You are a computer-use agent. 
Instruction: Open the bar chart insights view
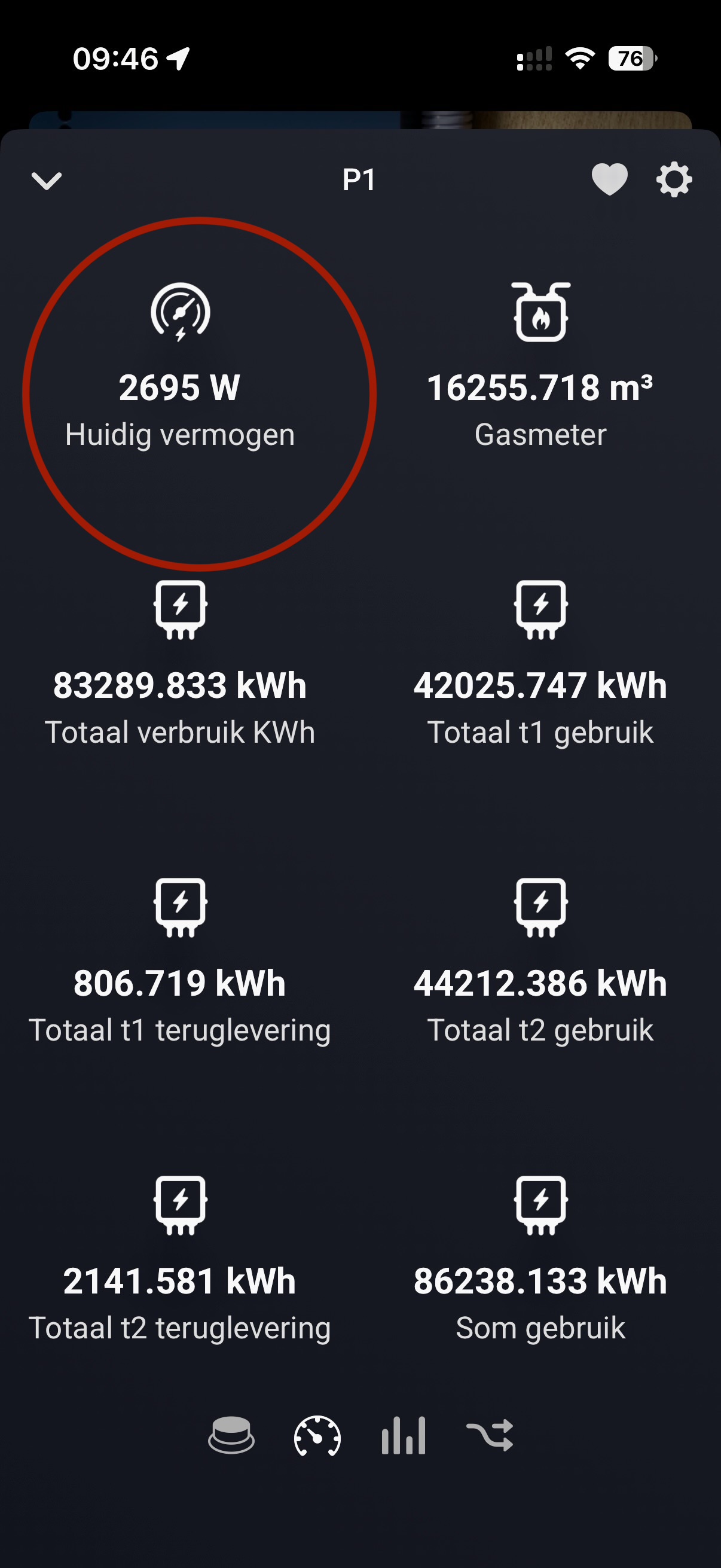click(404, 1435)
